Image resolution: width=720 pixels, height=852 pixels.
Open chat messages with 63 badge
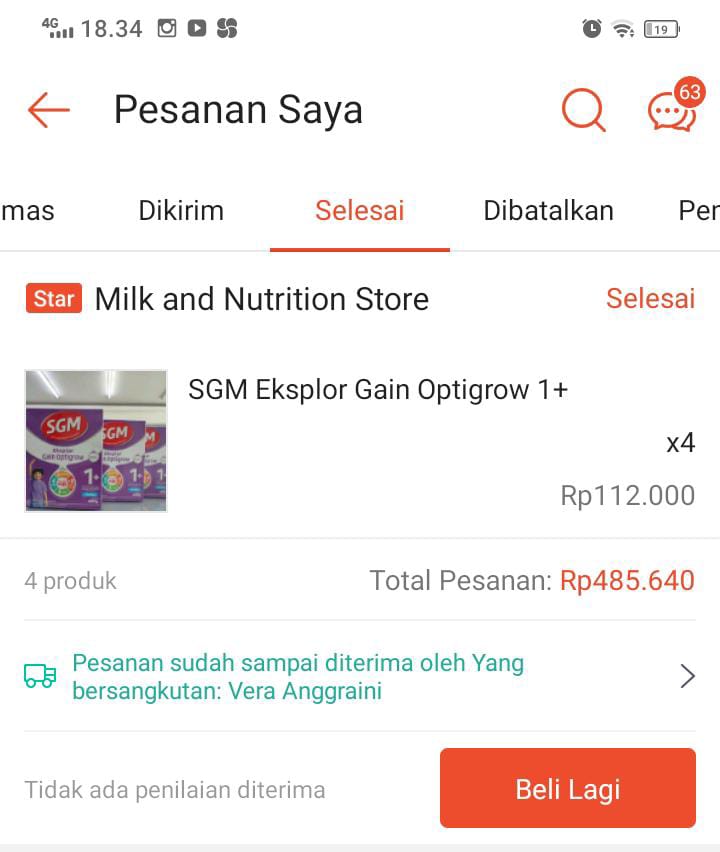click(x=672, y=111)
